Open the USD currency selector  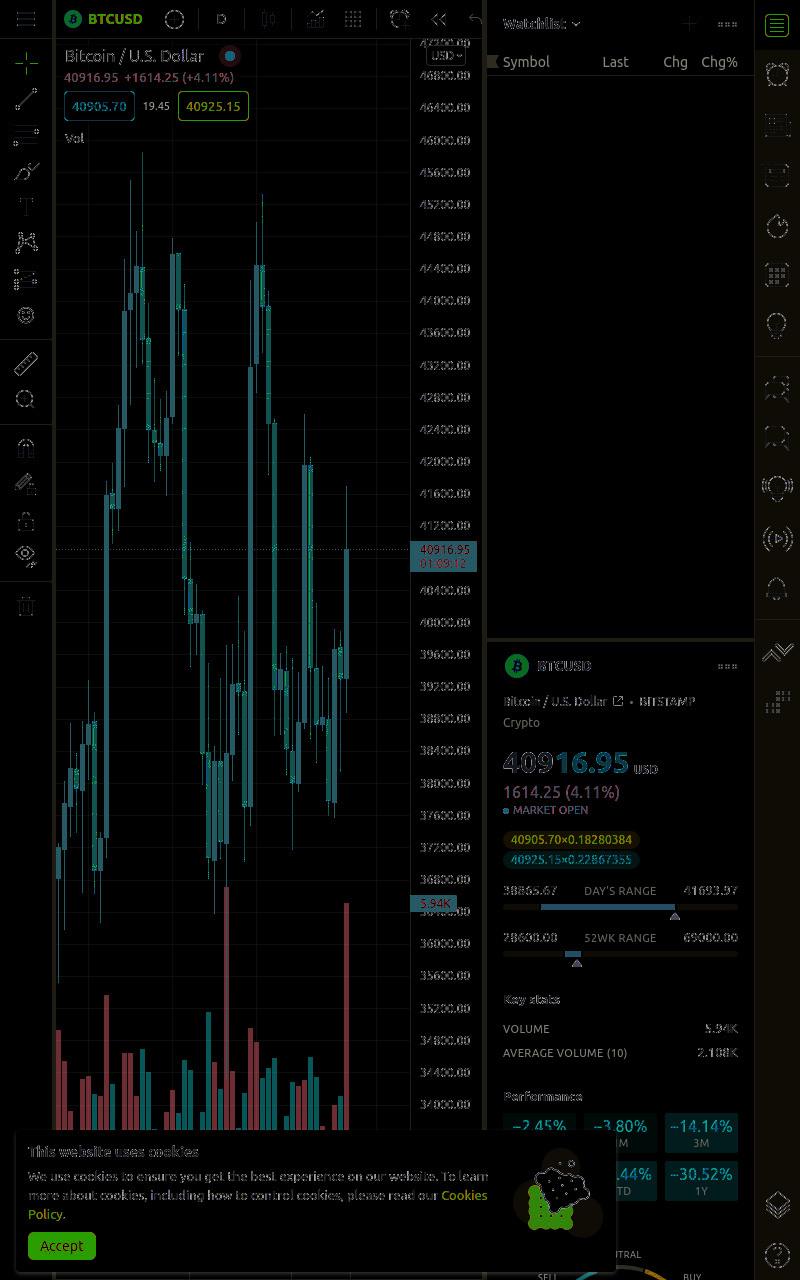click(x=446, y=55)
